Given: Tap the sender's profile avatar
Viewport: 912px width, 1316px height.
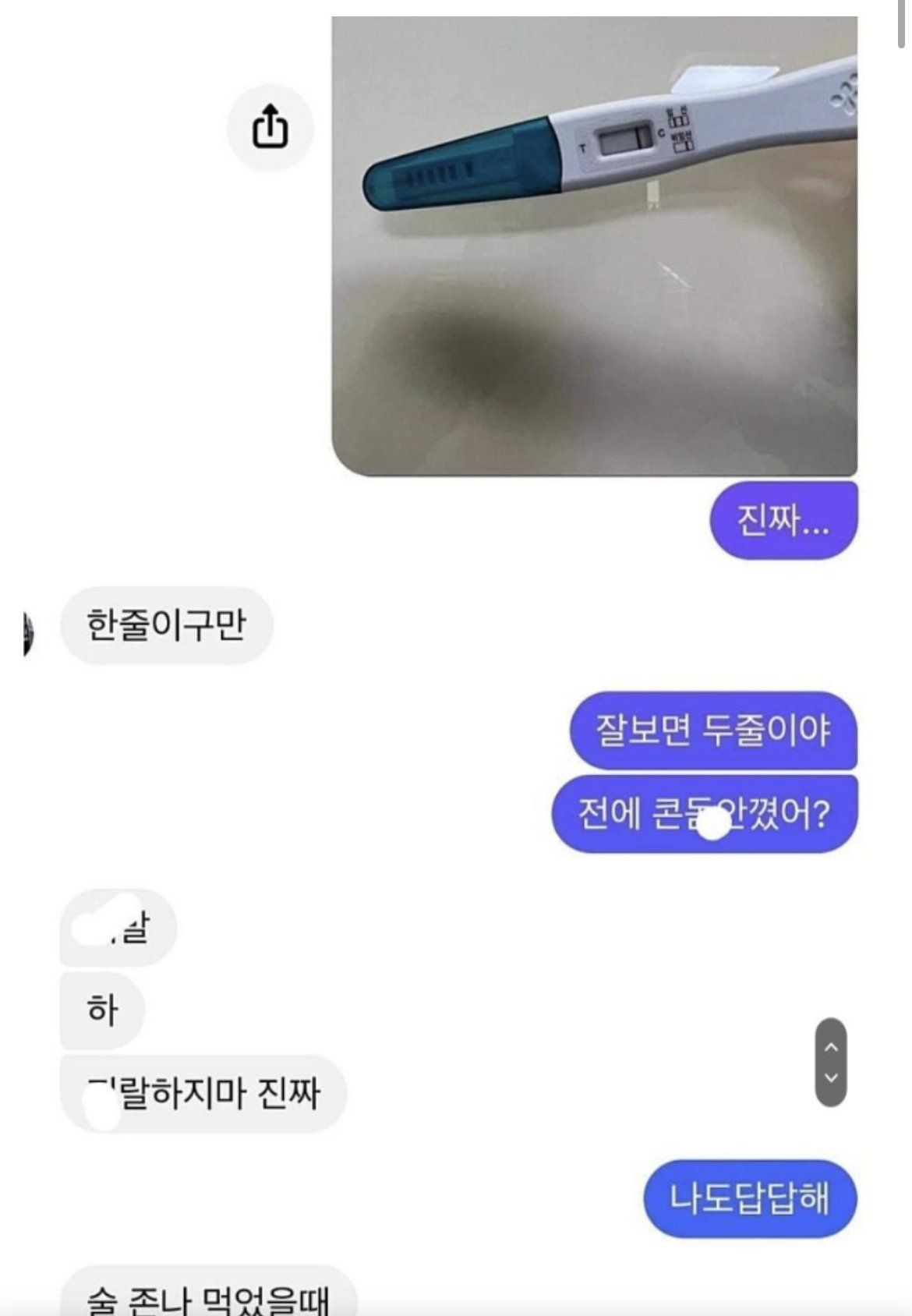Looking at the screenshot, I should click(28, 634).
